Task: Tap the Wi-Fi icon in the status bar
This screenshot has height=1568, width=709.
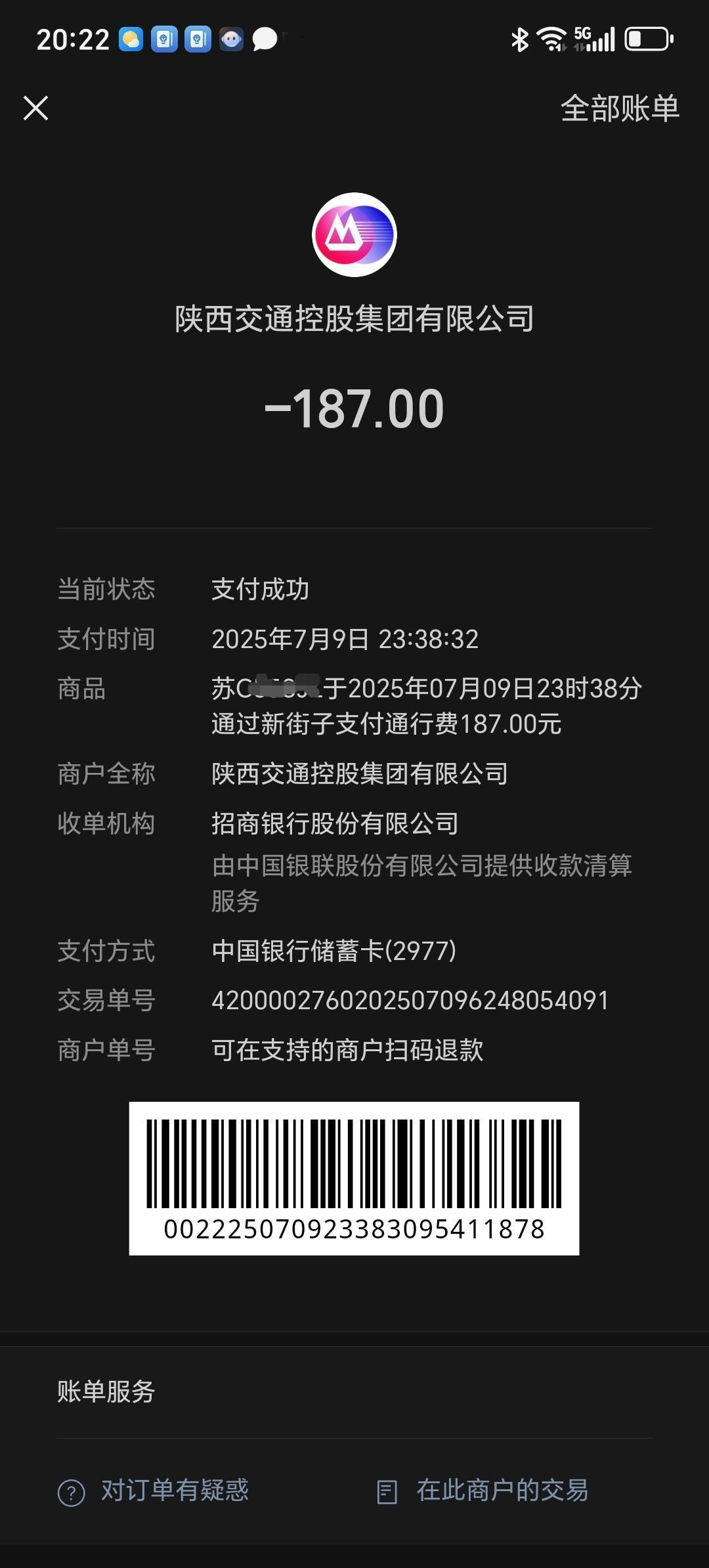Action: [x=551, y=39]
